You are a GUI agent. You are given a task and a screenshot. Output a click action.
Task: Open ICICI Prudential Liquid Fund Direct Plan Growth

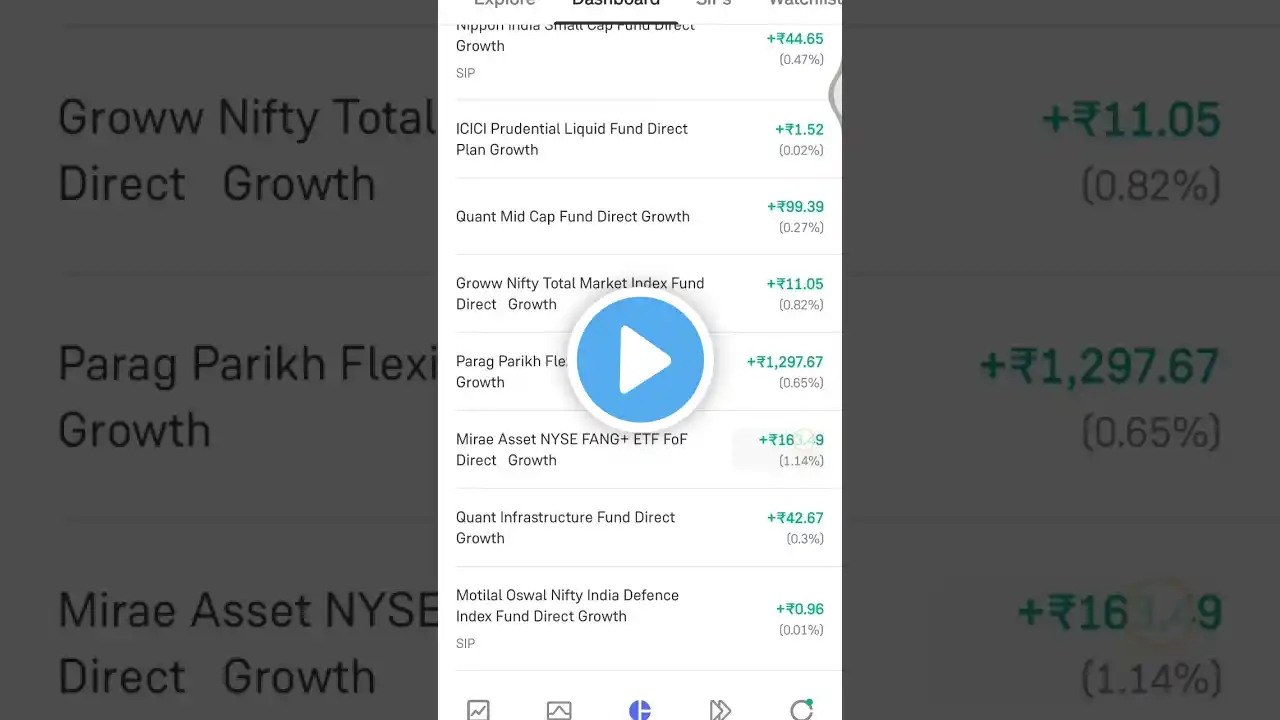[x=572, y=139]
